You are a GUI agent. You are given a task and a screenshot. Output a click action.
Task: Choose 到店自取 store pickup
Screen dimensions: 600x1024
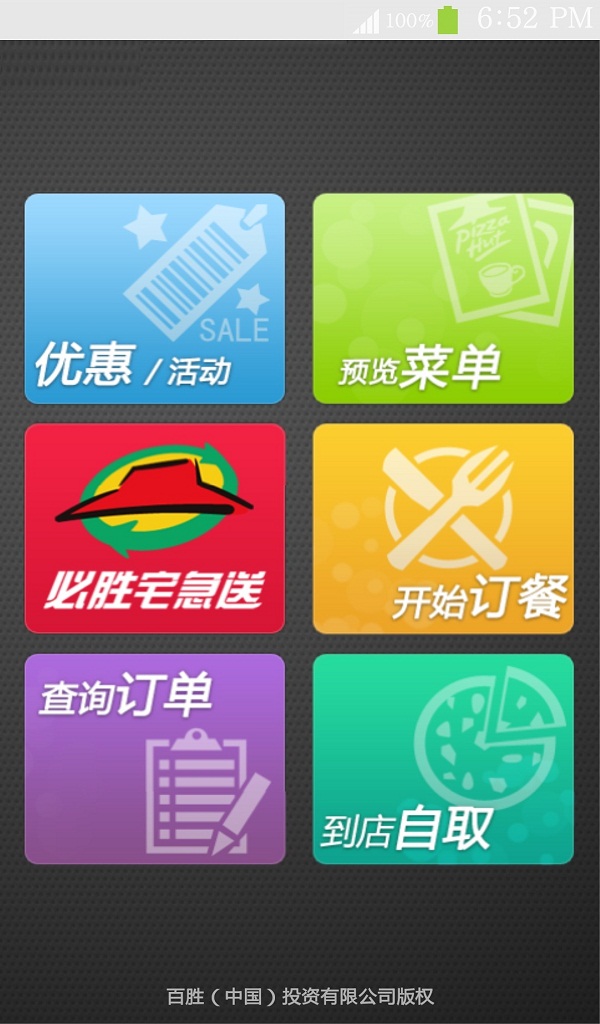pos(443,759)
